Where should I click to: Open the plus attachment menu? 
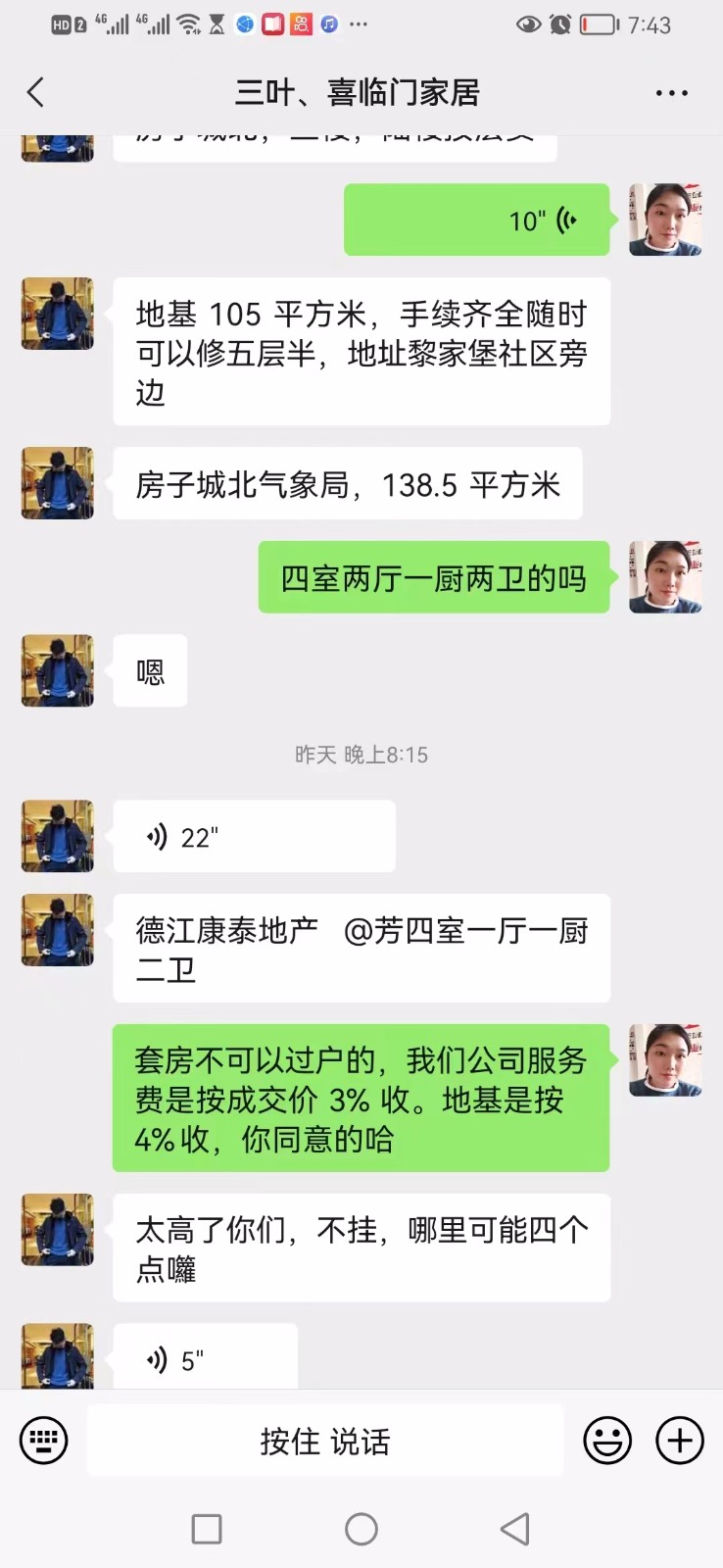680,1441
